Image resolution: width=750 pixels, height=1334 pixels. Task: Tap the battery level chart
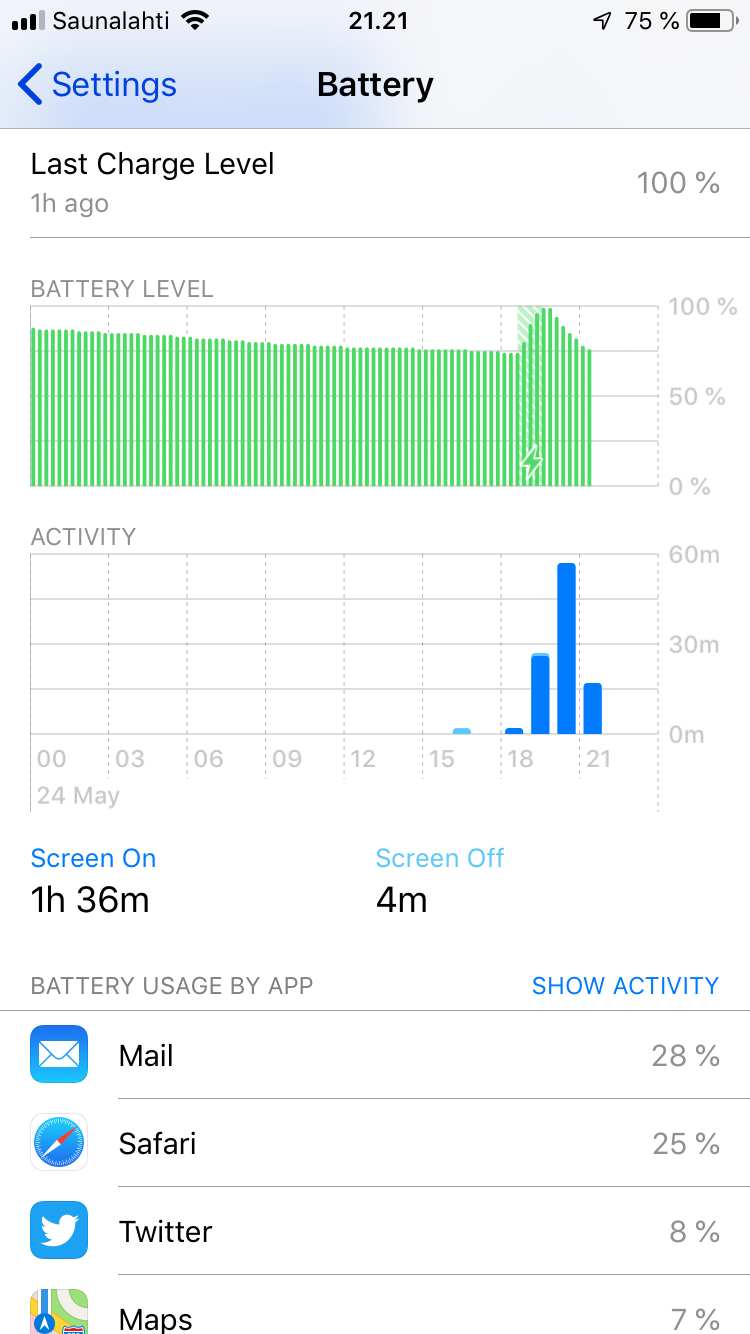click(x=344, y=396)
